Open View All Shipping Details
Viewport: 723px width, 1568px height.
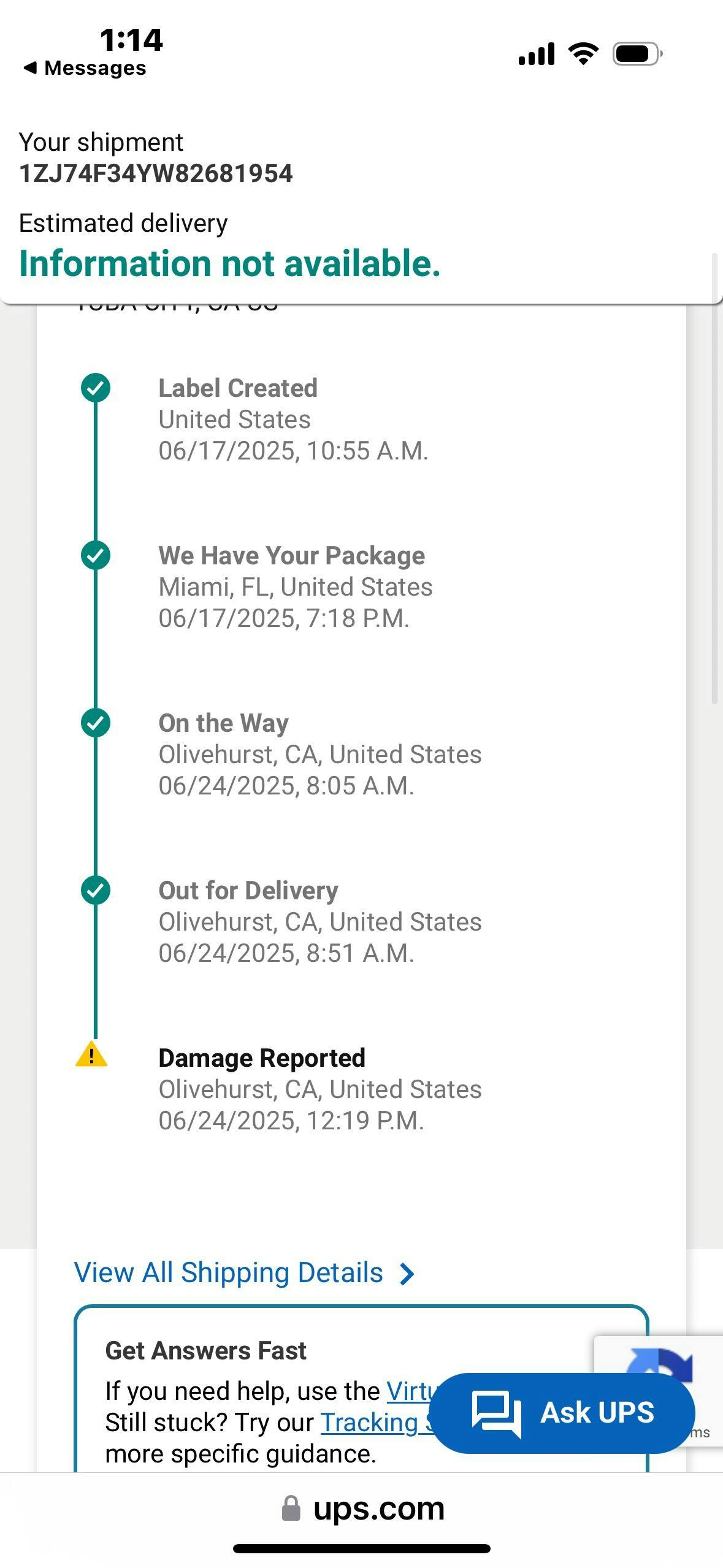(245, 1273)
